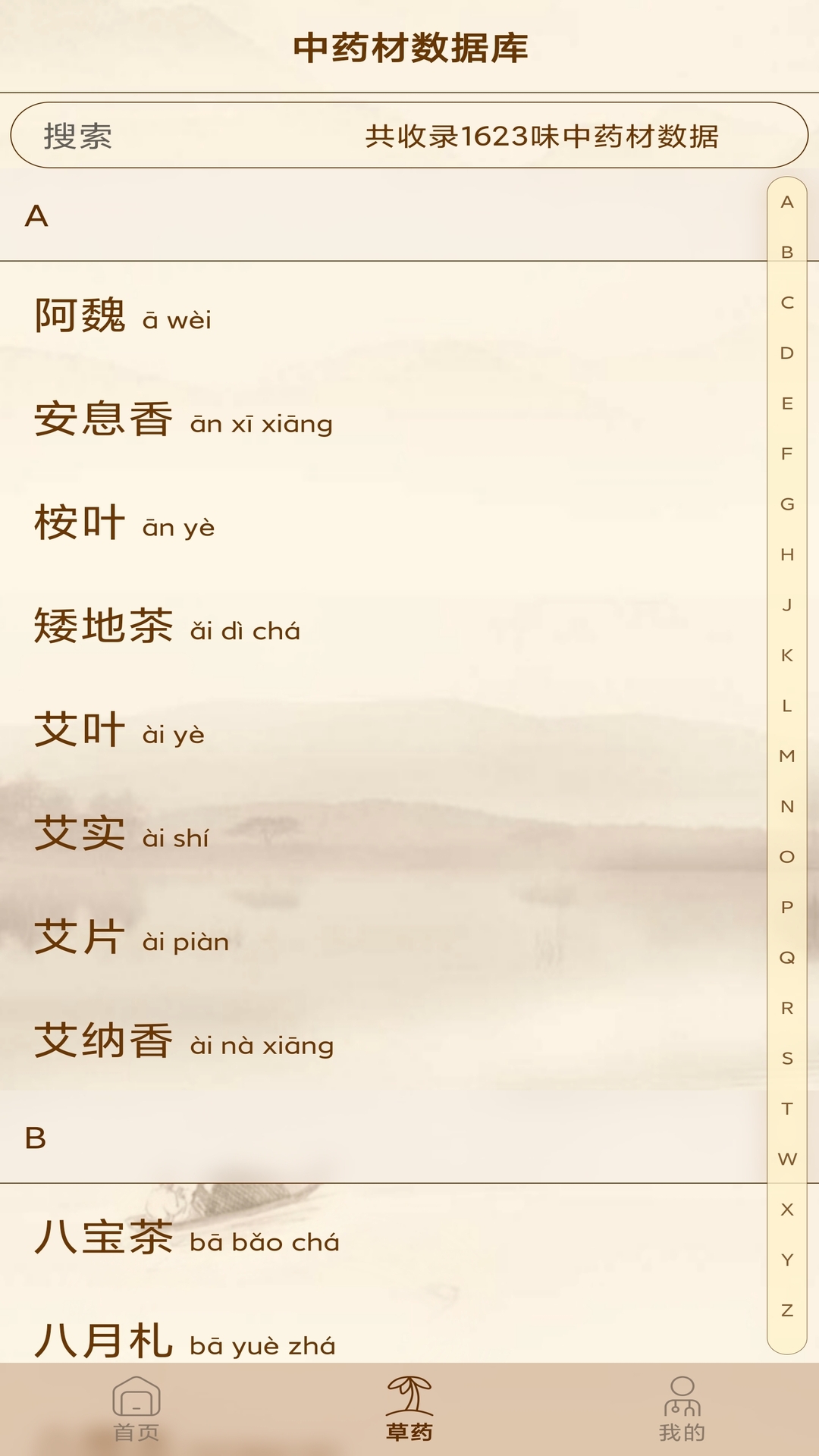Select 八月札 from the list

[185, 1341]
